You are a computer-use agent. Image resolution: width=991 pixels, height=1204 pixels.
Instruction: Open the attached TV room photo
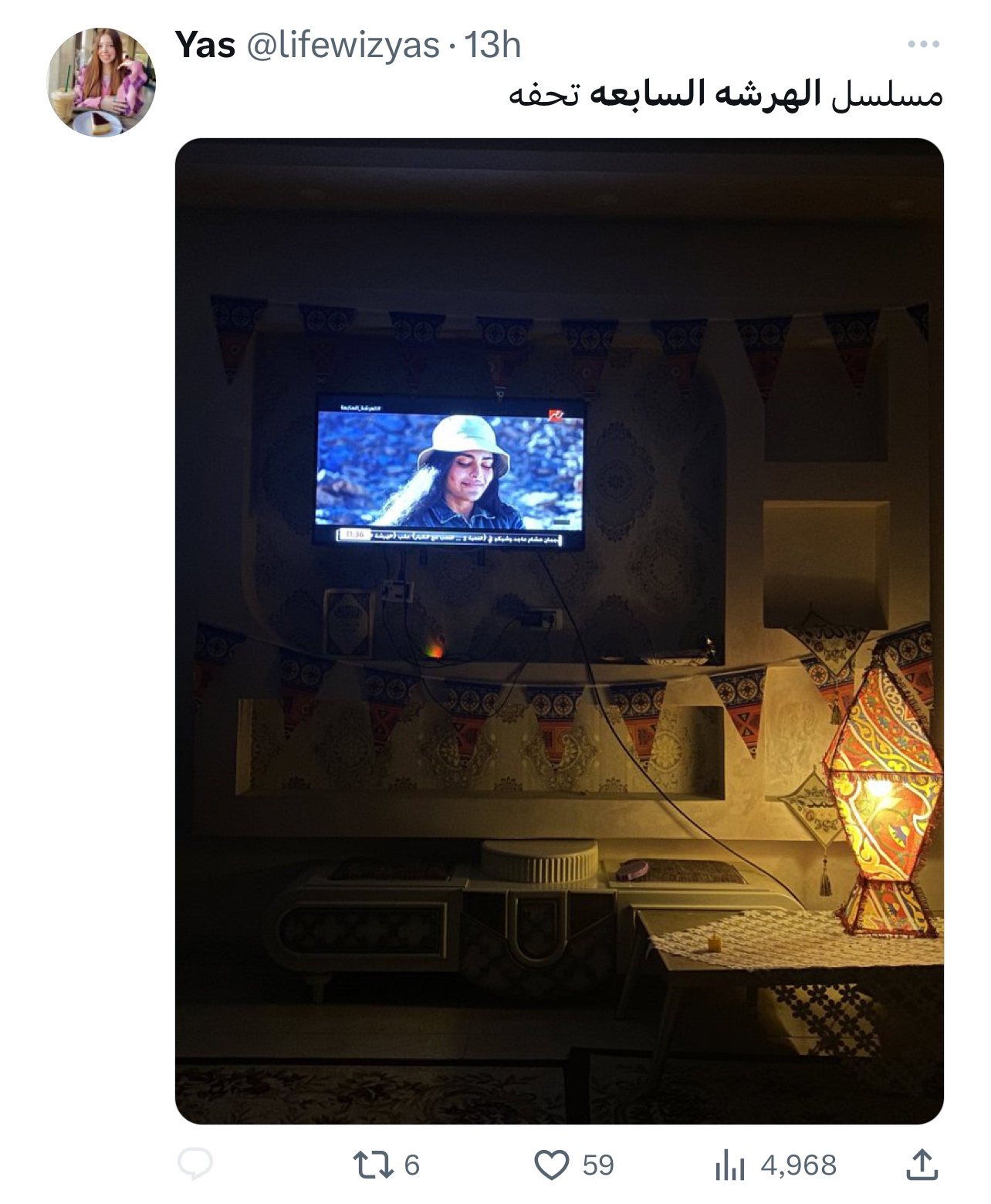coord(559,631)
